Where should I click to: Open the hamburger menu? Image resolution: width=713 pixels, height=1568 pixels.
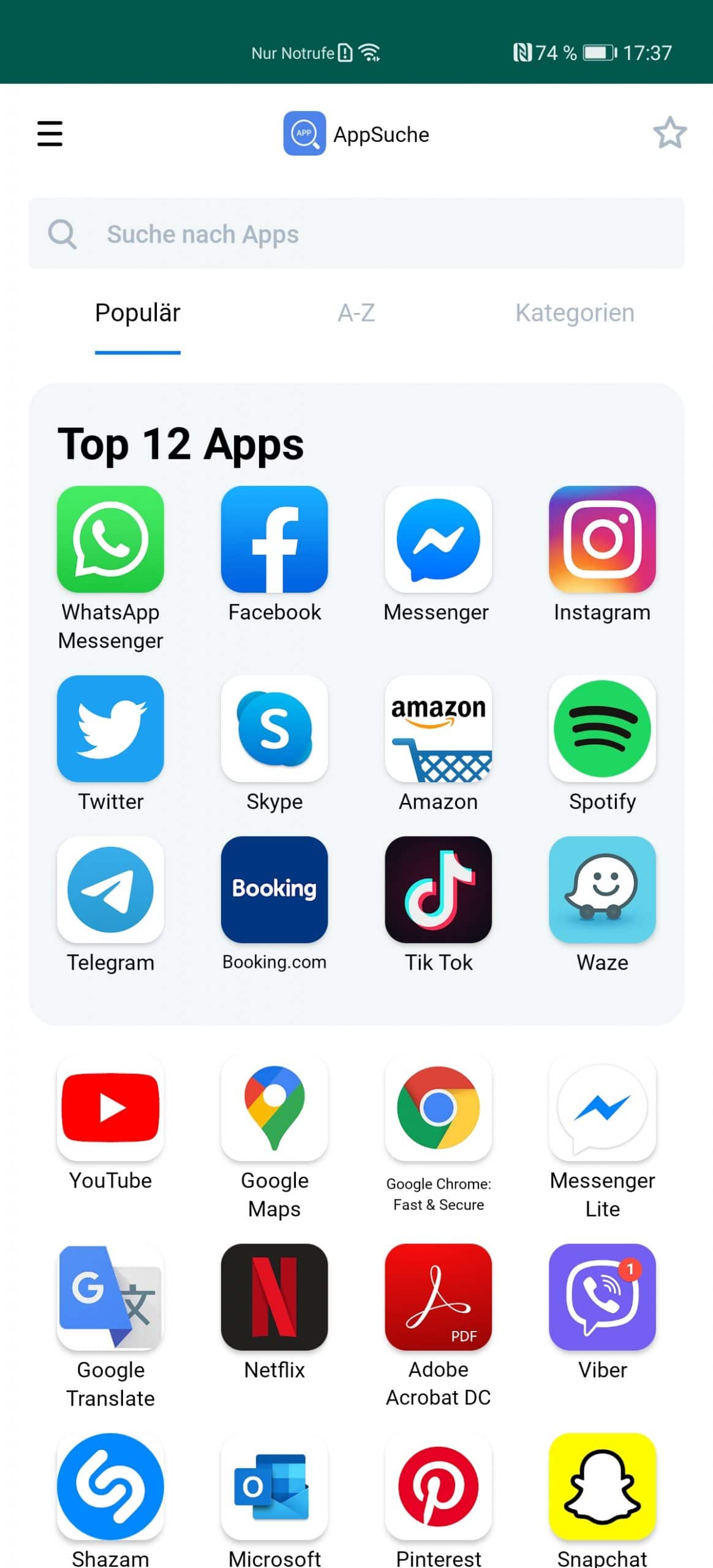(50, 134)
